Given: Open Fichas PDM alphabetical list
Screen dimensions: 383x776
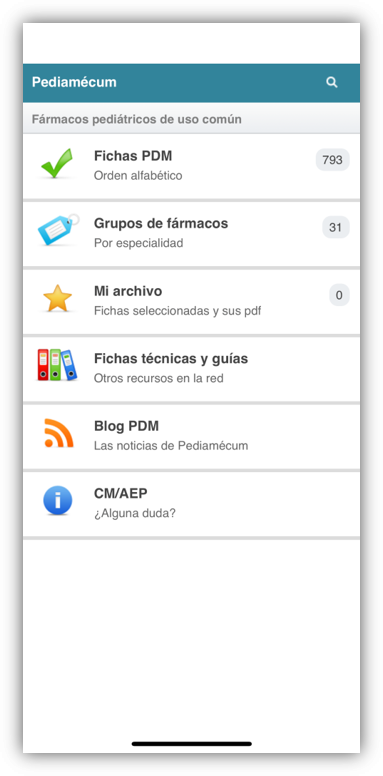Looking at the screenshot, I should 191,166.
